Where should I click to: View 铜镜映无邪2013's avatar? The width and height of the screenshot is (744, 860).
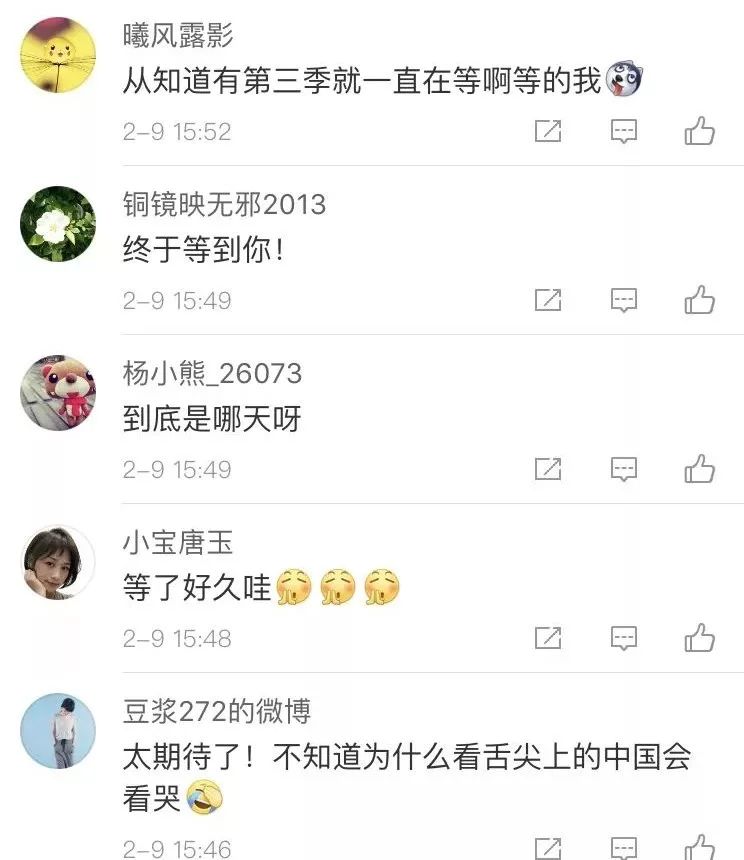pyautogui.click(x=58, y=224)
